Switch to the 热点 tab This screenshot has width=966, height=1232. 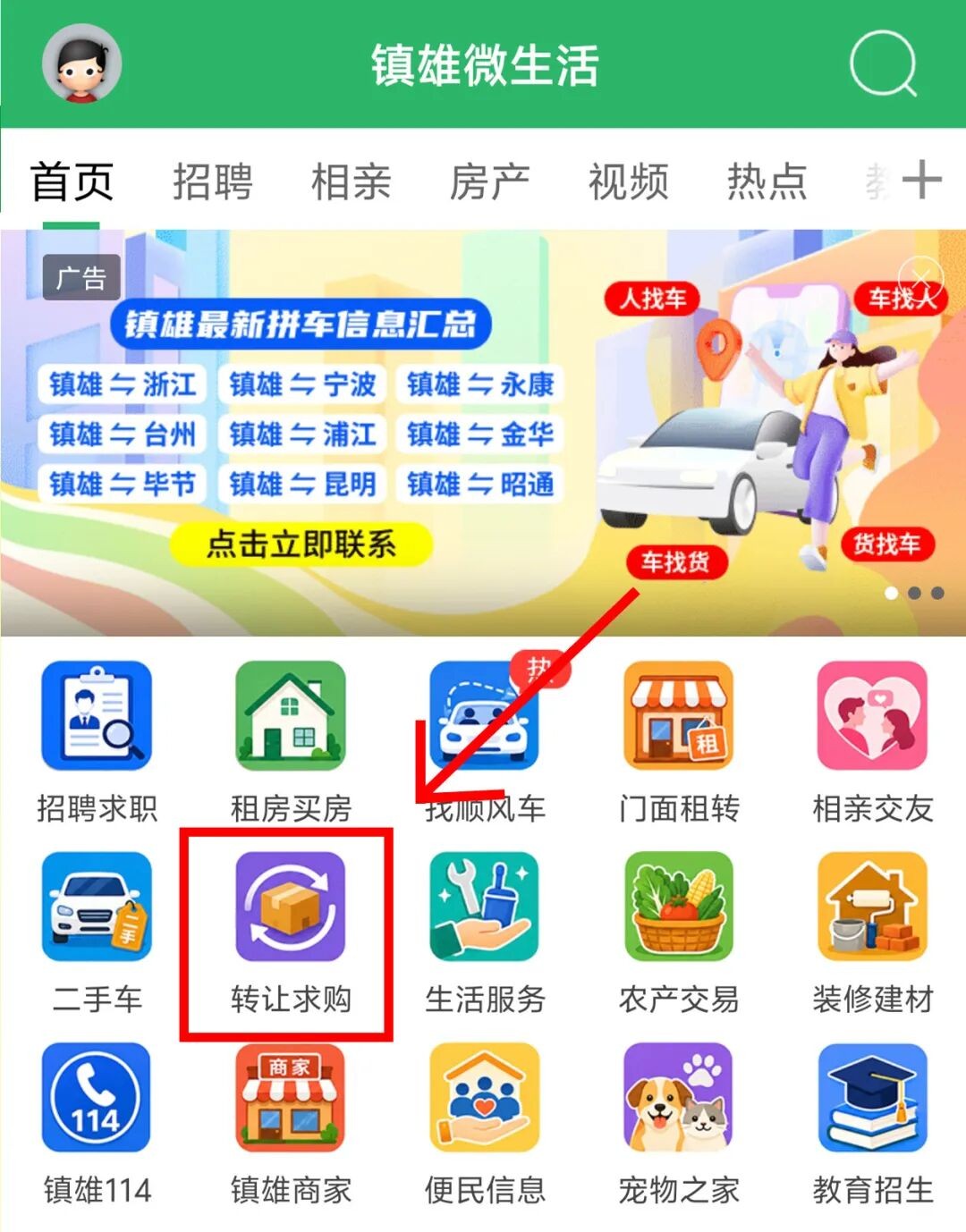[x=767, y=181]
